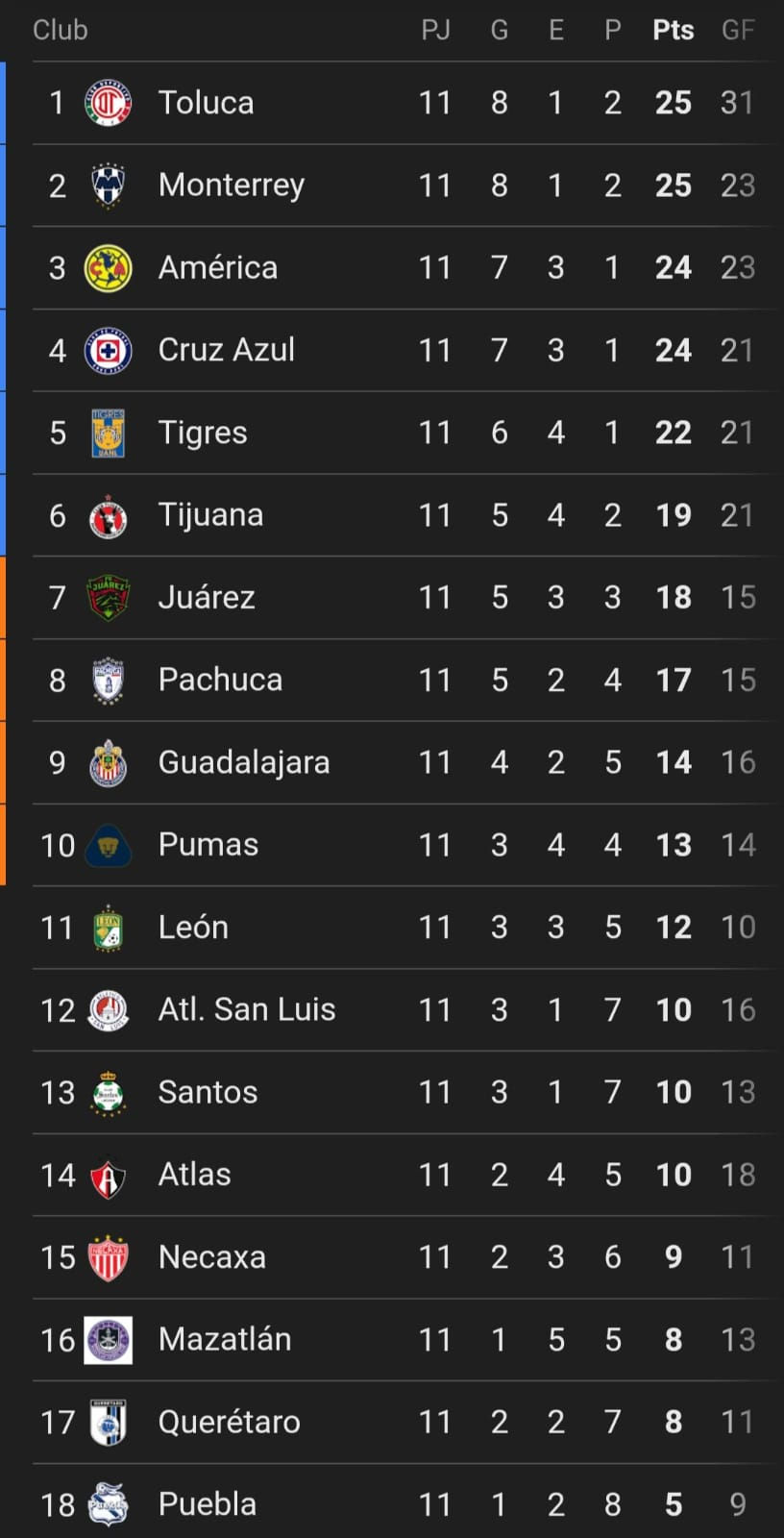This screenshot has width=784, height=1538.
Task: Open the Juárez team row
Action: click(x=207, y=597)
